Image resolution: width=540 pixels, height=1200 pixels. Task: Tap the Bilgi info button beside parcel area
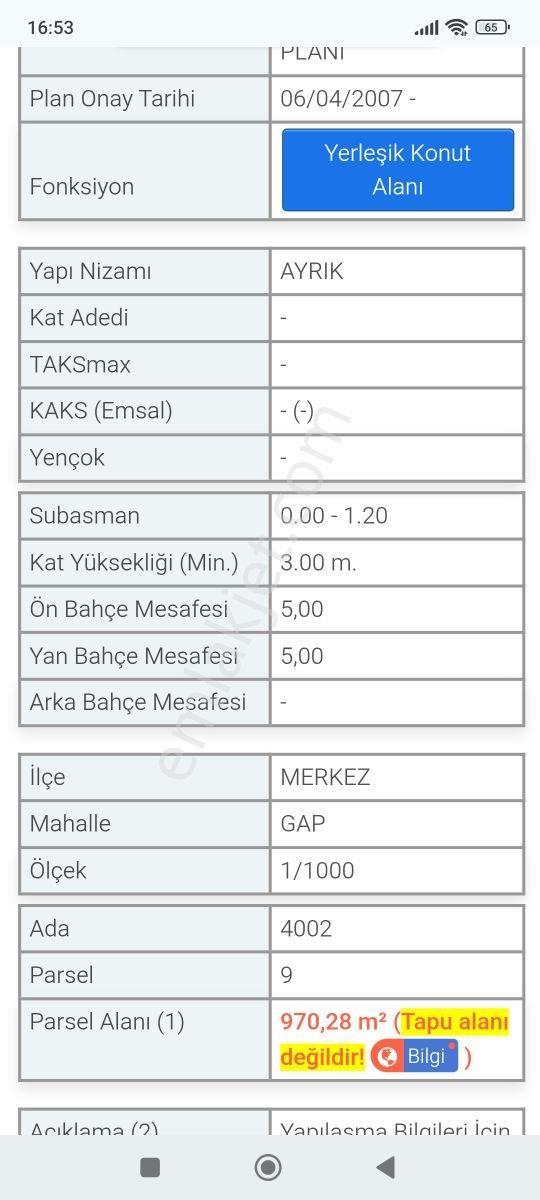coord(415,1056)
